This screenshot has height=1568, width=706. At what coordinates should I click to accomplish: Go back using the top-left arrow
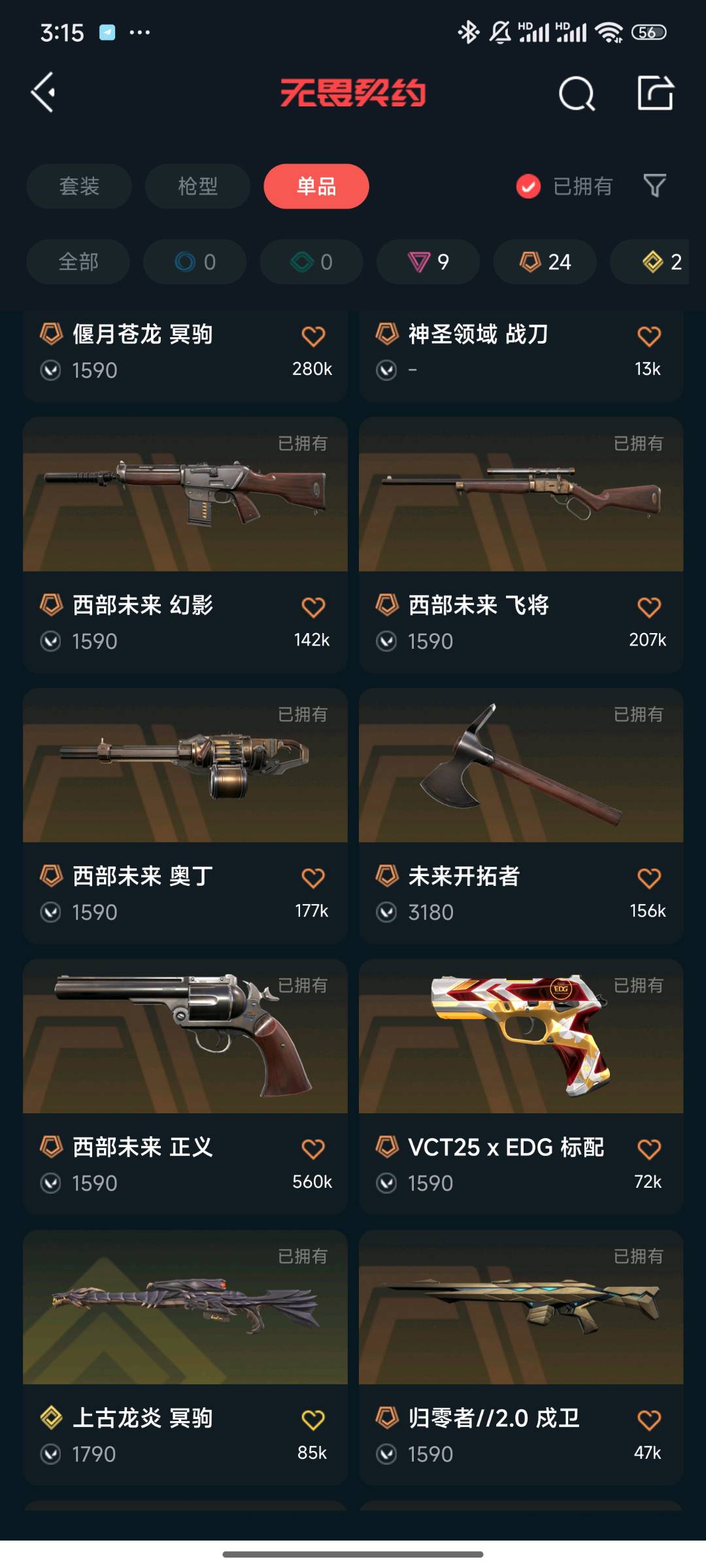pos(43,93)
